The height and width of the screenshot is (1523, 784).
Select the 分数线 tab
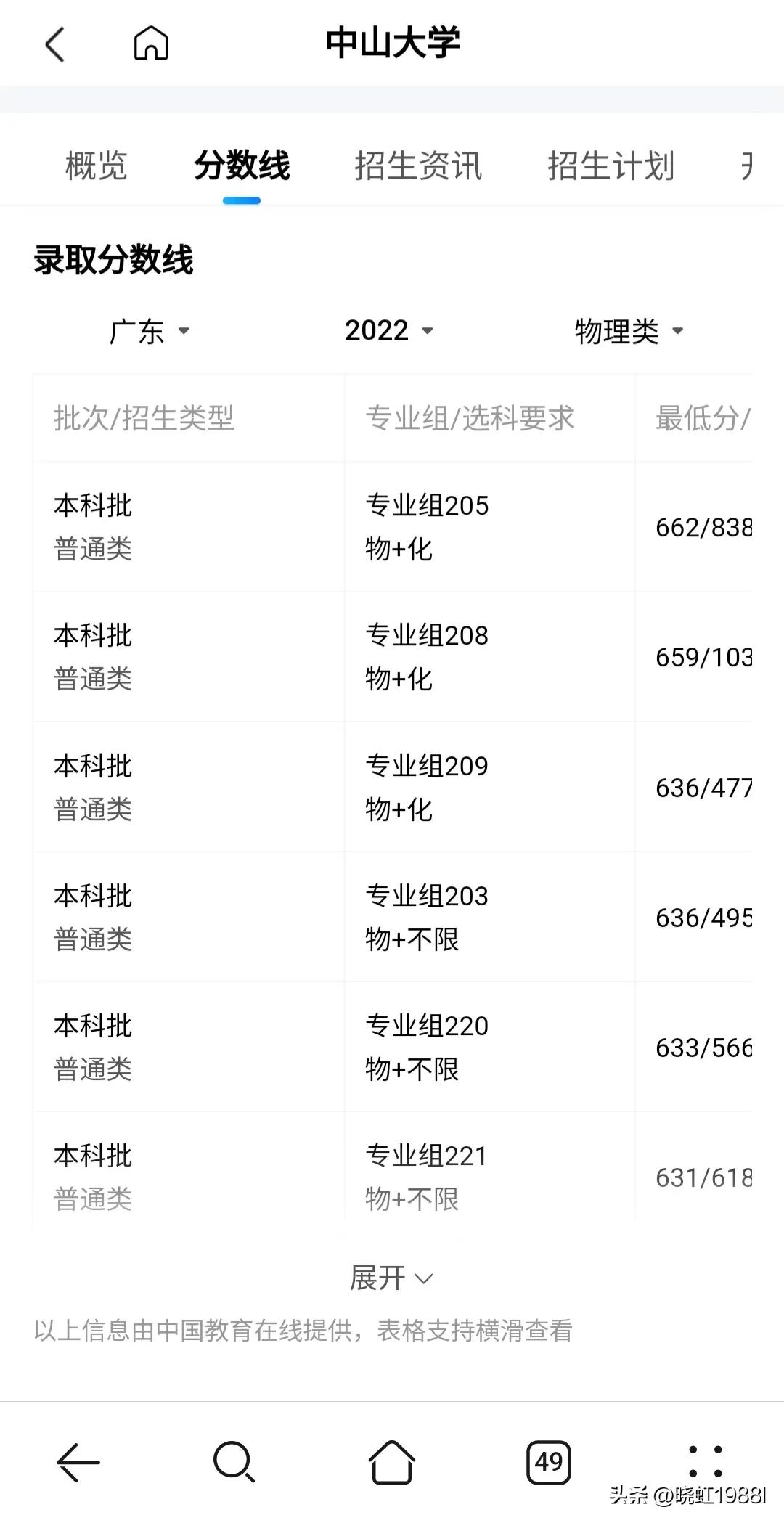(x=242, y=166)
